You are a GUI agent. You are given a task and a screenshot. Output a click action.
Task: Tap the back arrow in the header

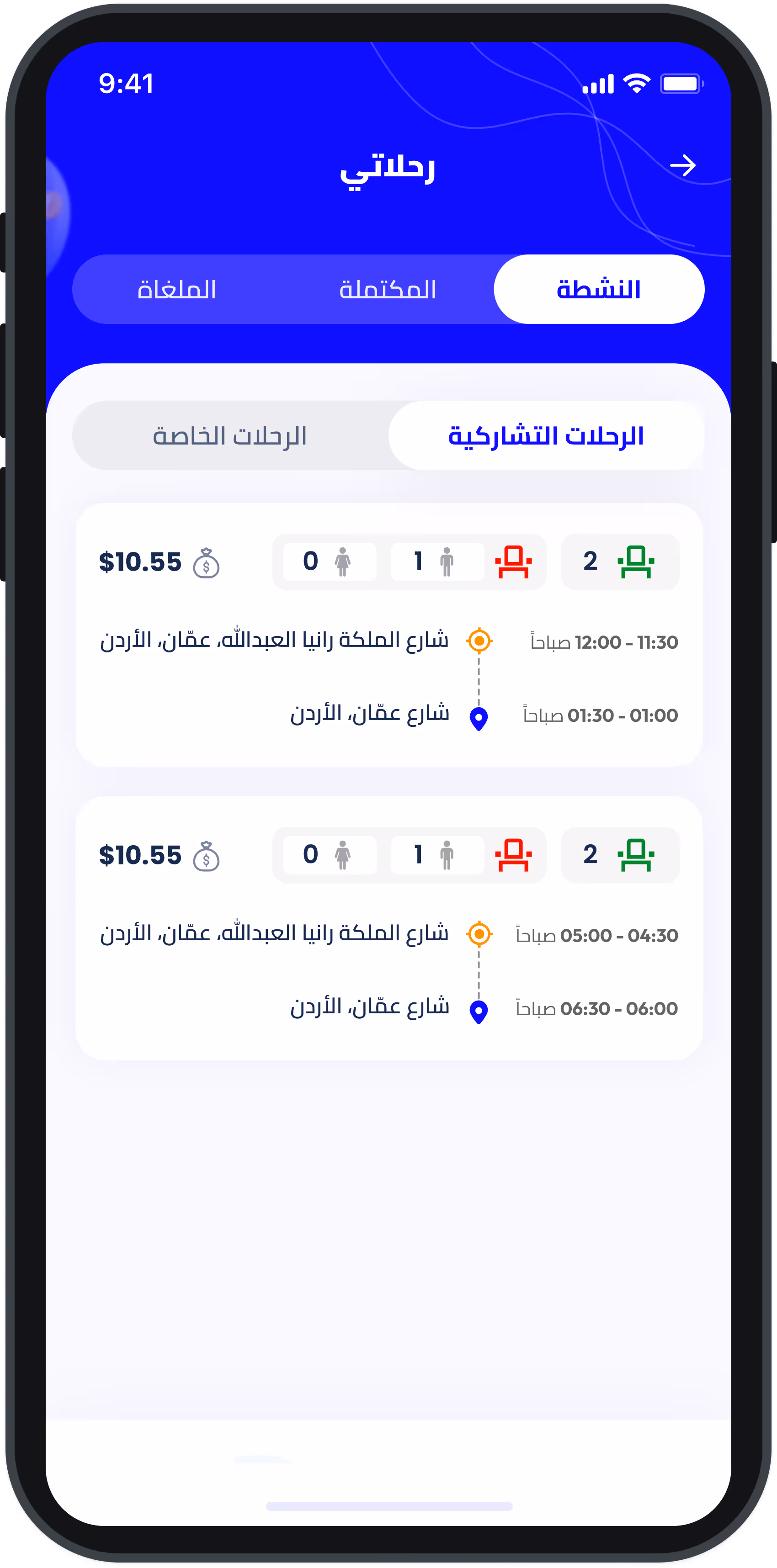(682, 165)
